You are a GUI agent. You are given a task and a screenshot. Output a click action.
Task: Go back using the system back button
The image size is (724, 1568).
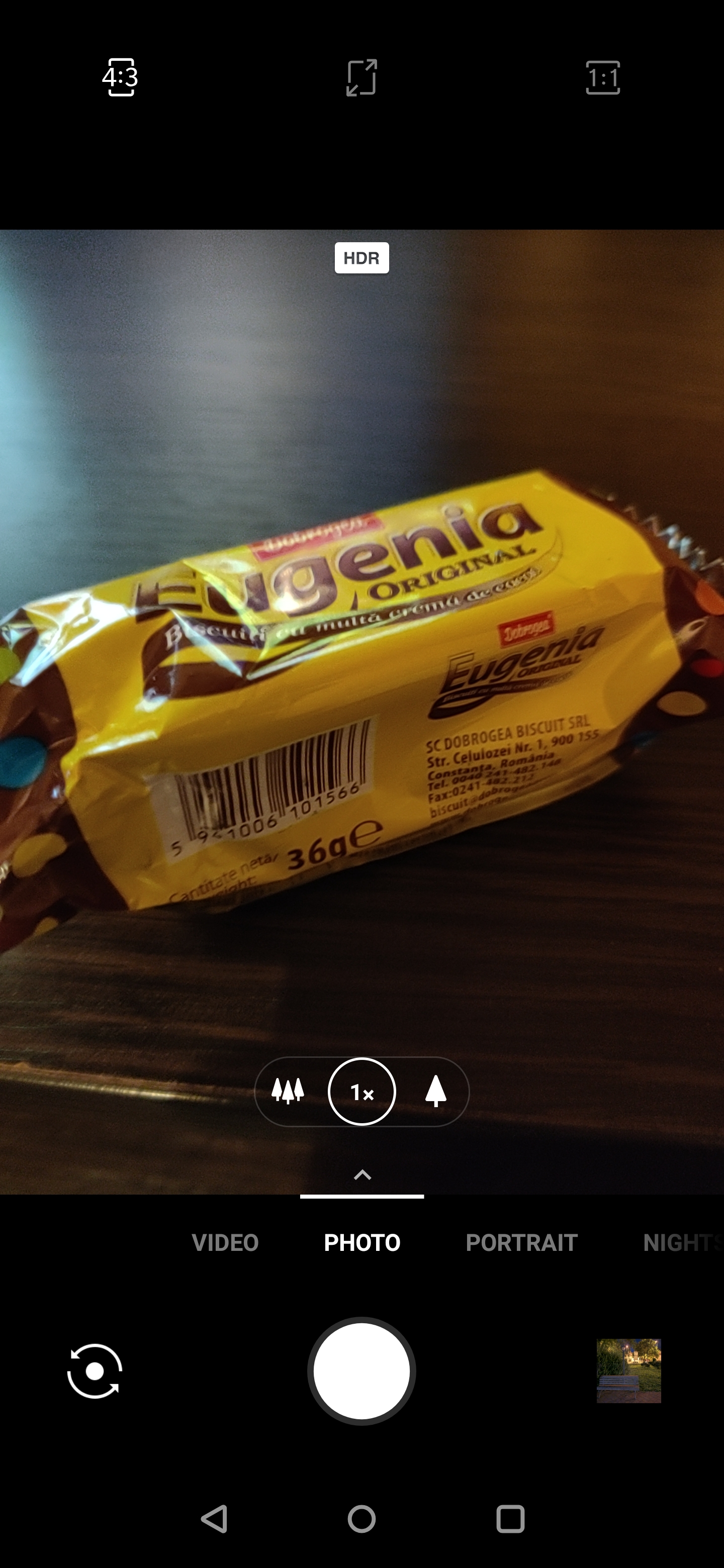214,1519
